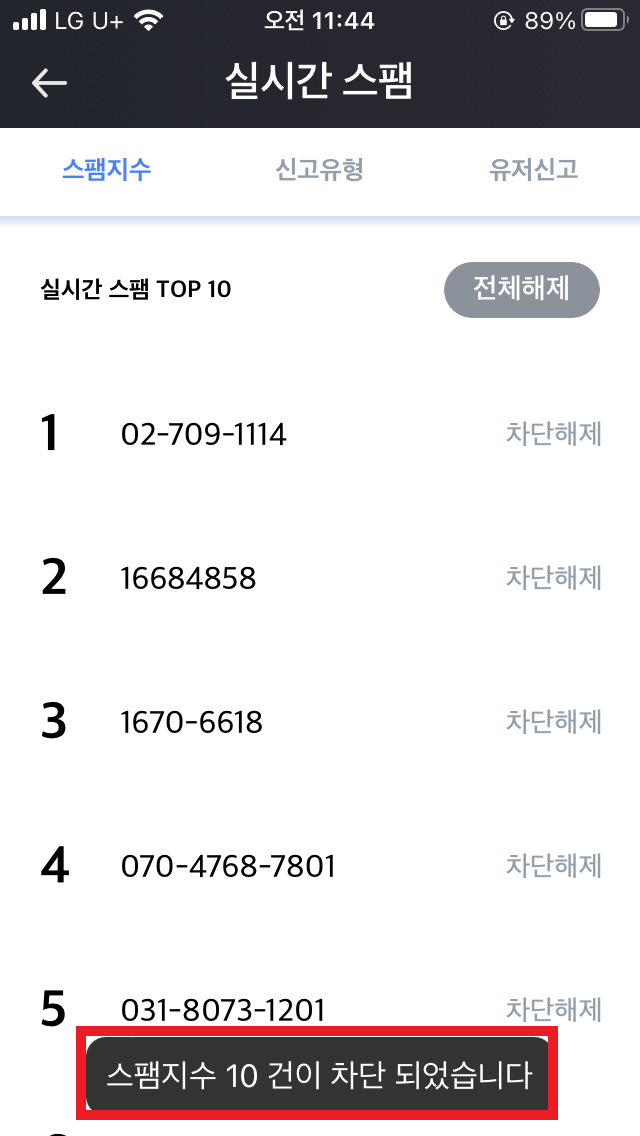Switch to the 신고유형 tab
Viewport: 640px width, 1136px height.
[x=319, y=170]
